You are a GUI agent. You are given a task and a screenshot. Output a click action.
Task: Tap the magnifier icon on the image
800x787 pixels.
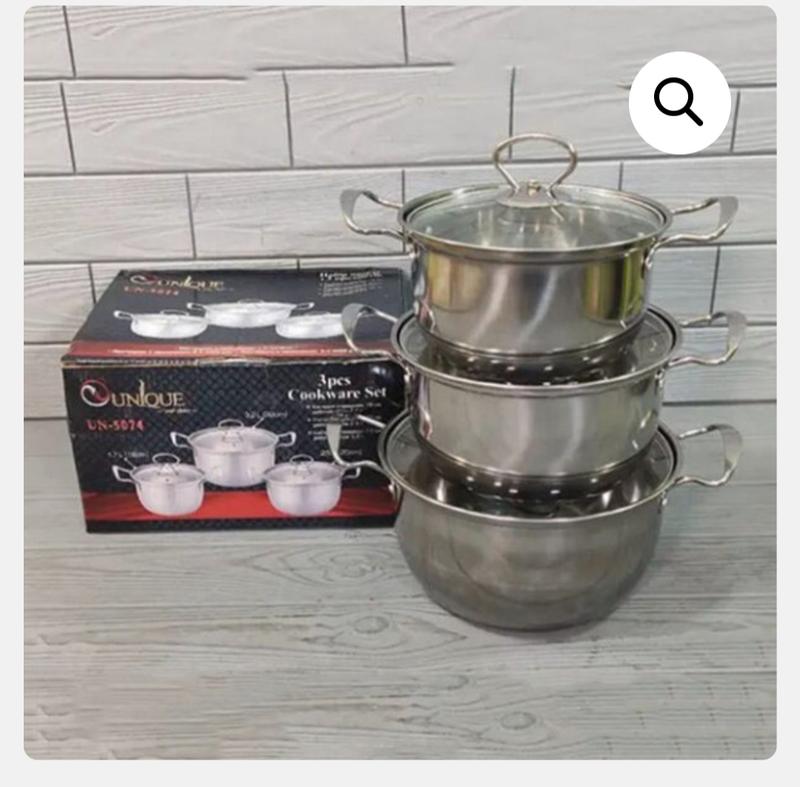tap(679, 101)
